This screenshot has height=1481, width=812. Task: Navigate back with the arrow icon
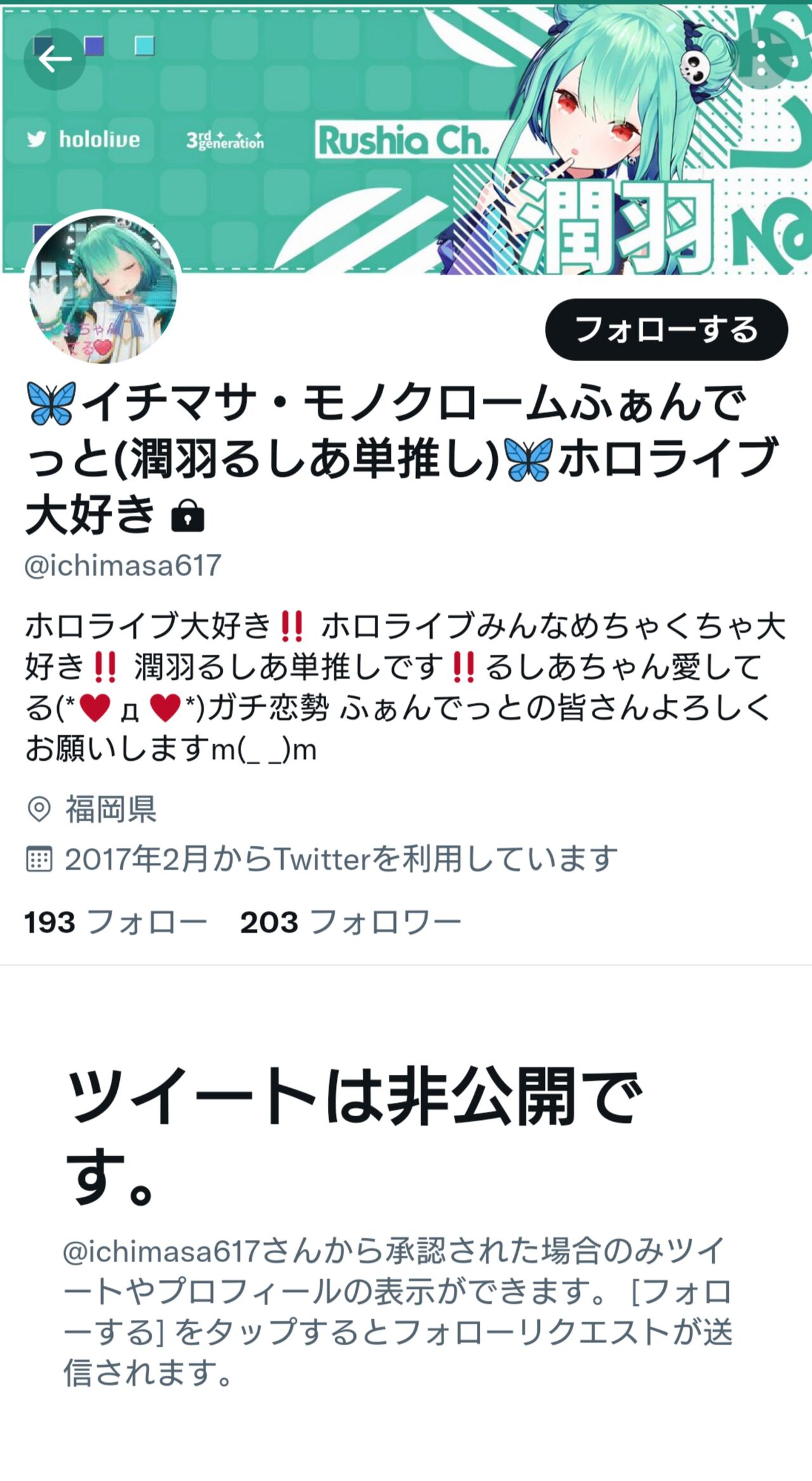[x=56, y=60]
